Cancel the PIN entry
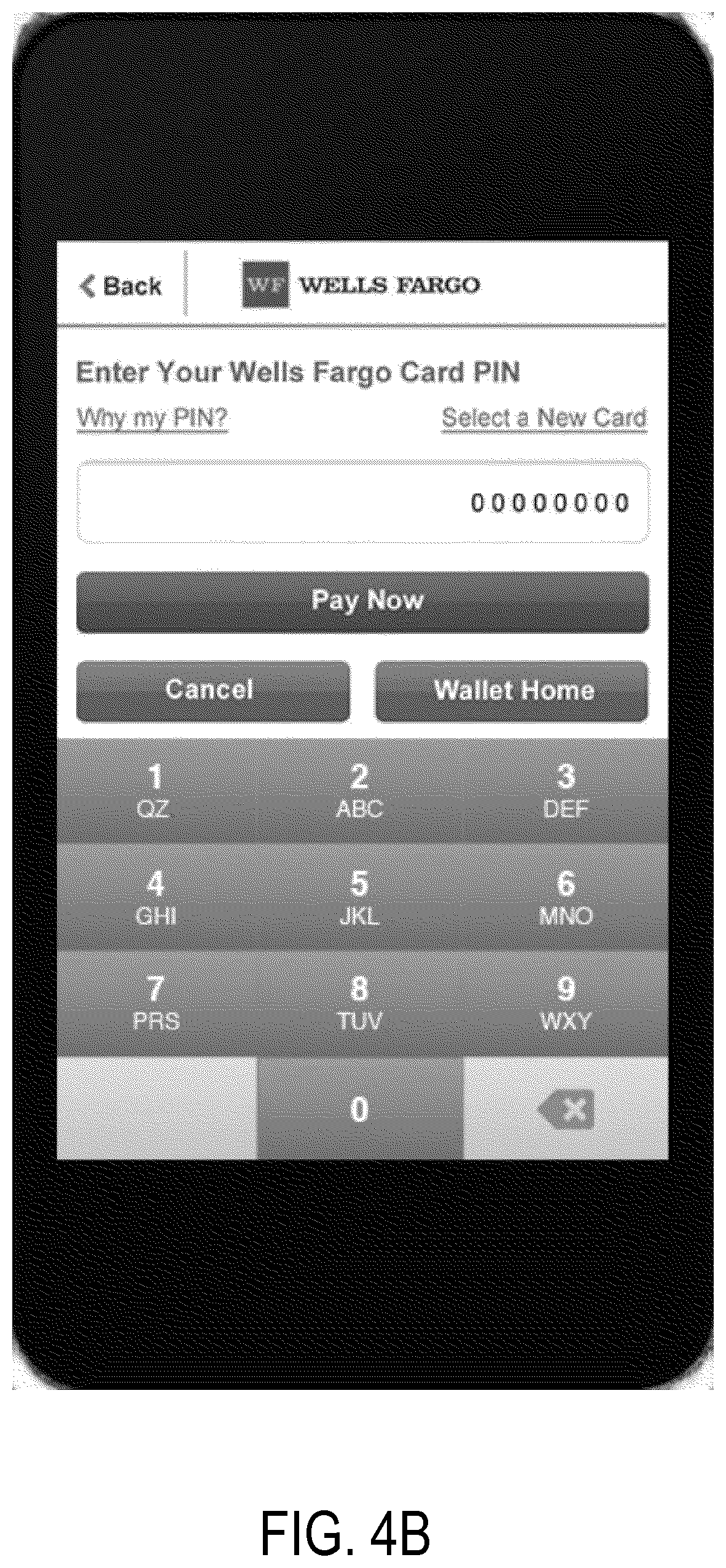Screen dimensions: 726x1568 click(213, 690)
